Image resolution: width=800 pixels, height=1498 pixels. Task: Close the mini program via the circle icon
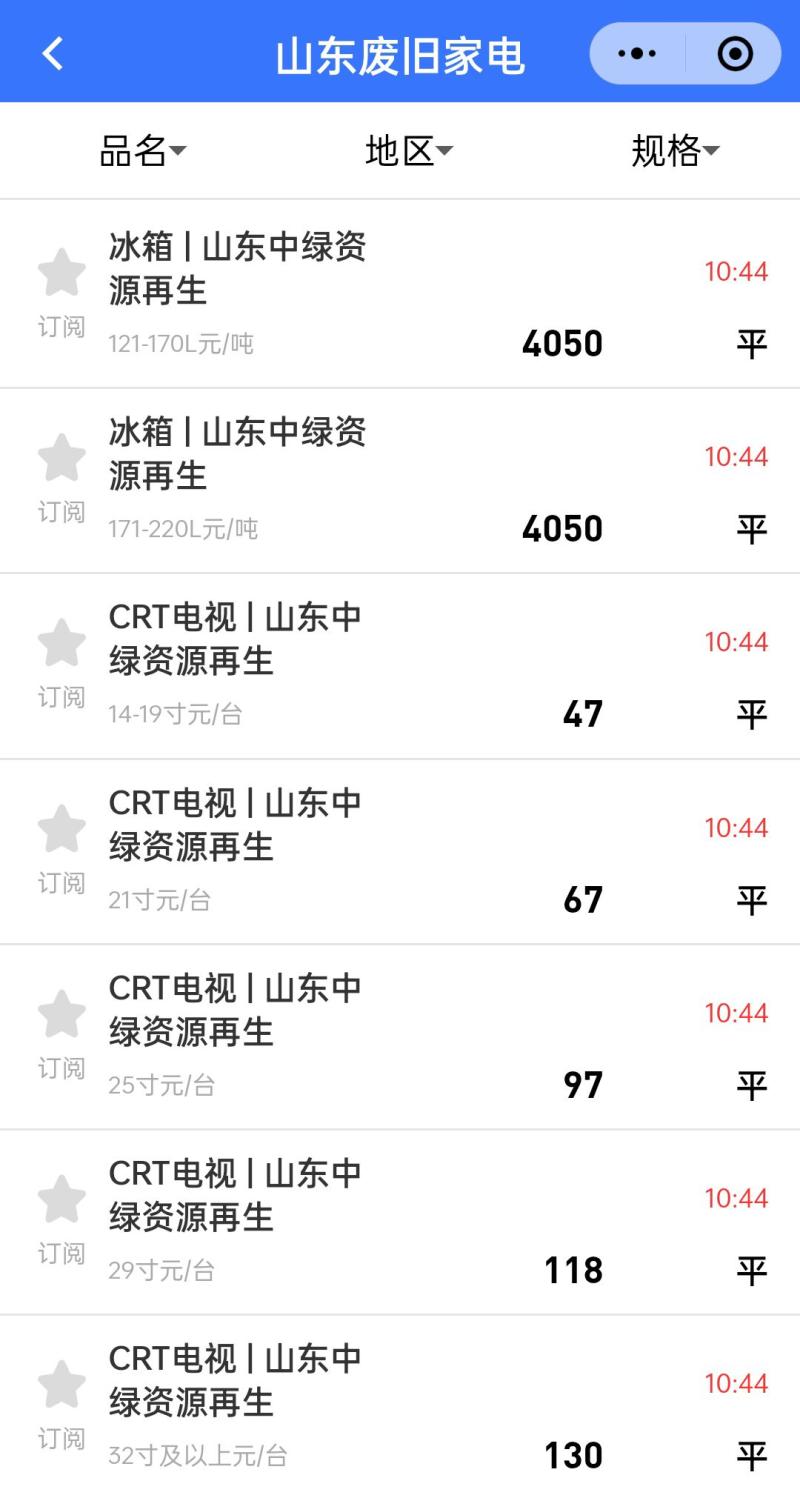735,54
